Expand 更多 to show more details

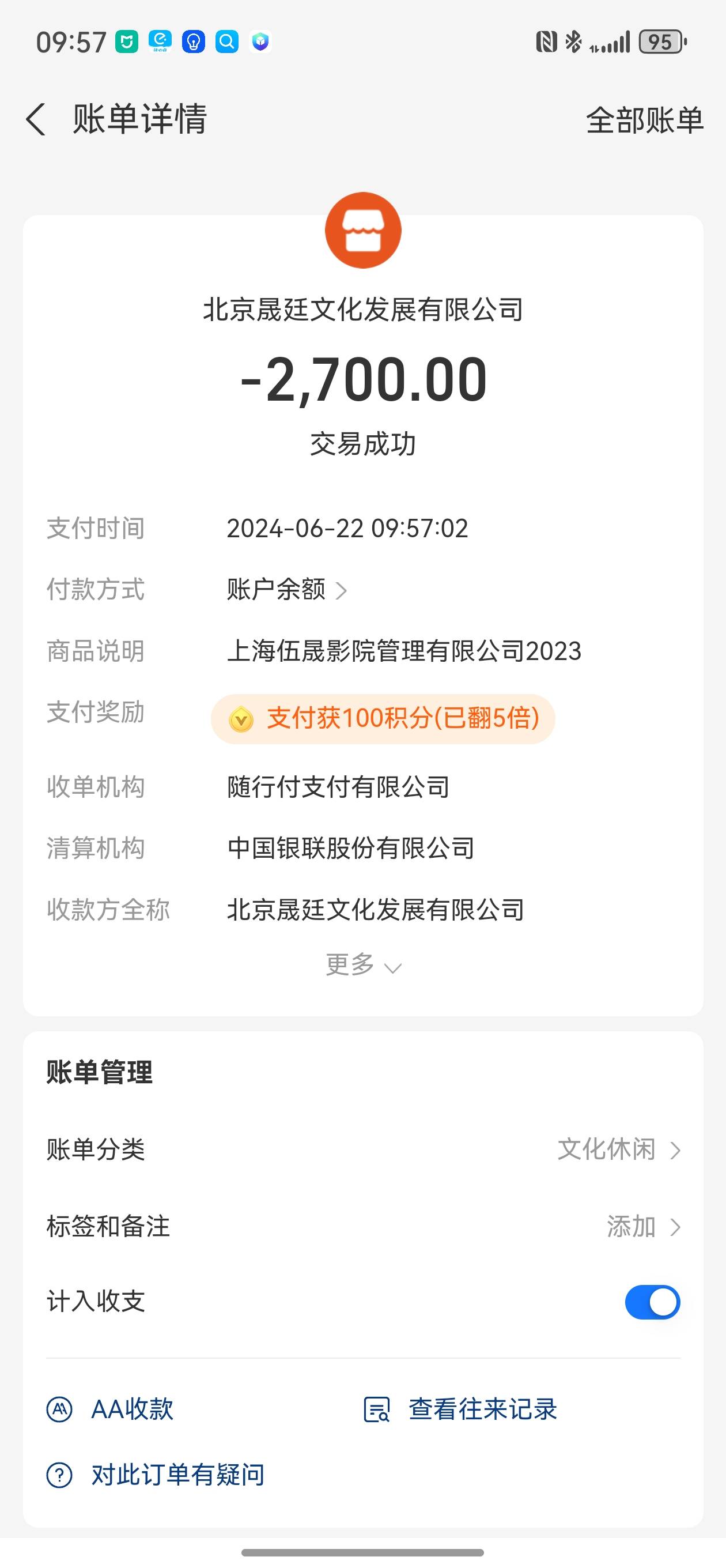pos(364,965)
